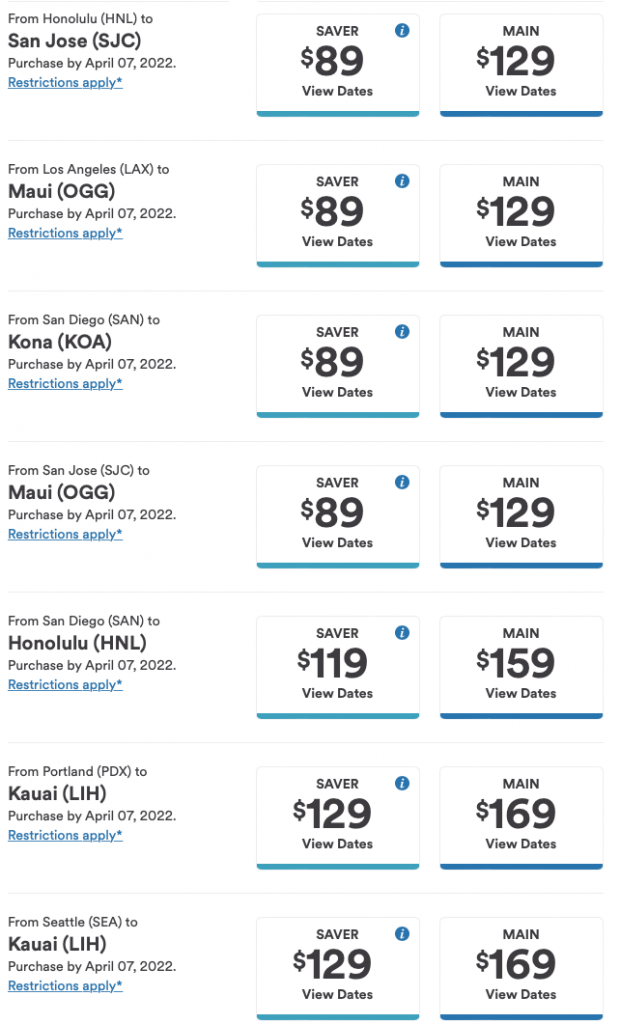Select Saver $89 fare from Los Angeles to Maui
Viewport: 620px width, 1024px height.
[x=337, y=213]
